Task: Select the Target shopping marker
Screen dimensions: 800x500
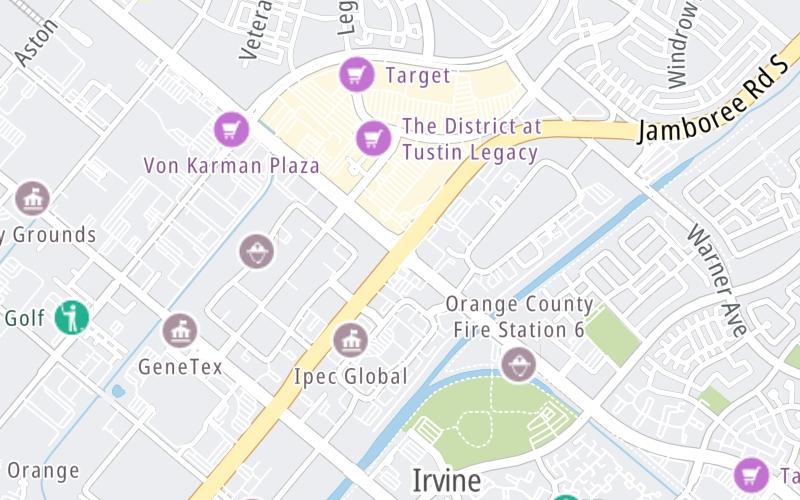Action: (x=357, y=73)
